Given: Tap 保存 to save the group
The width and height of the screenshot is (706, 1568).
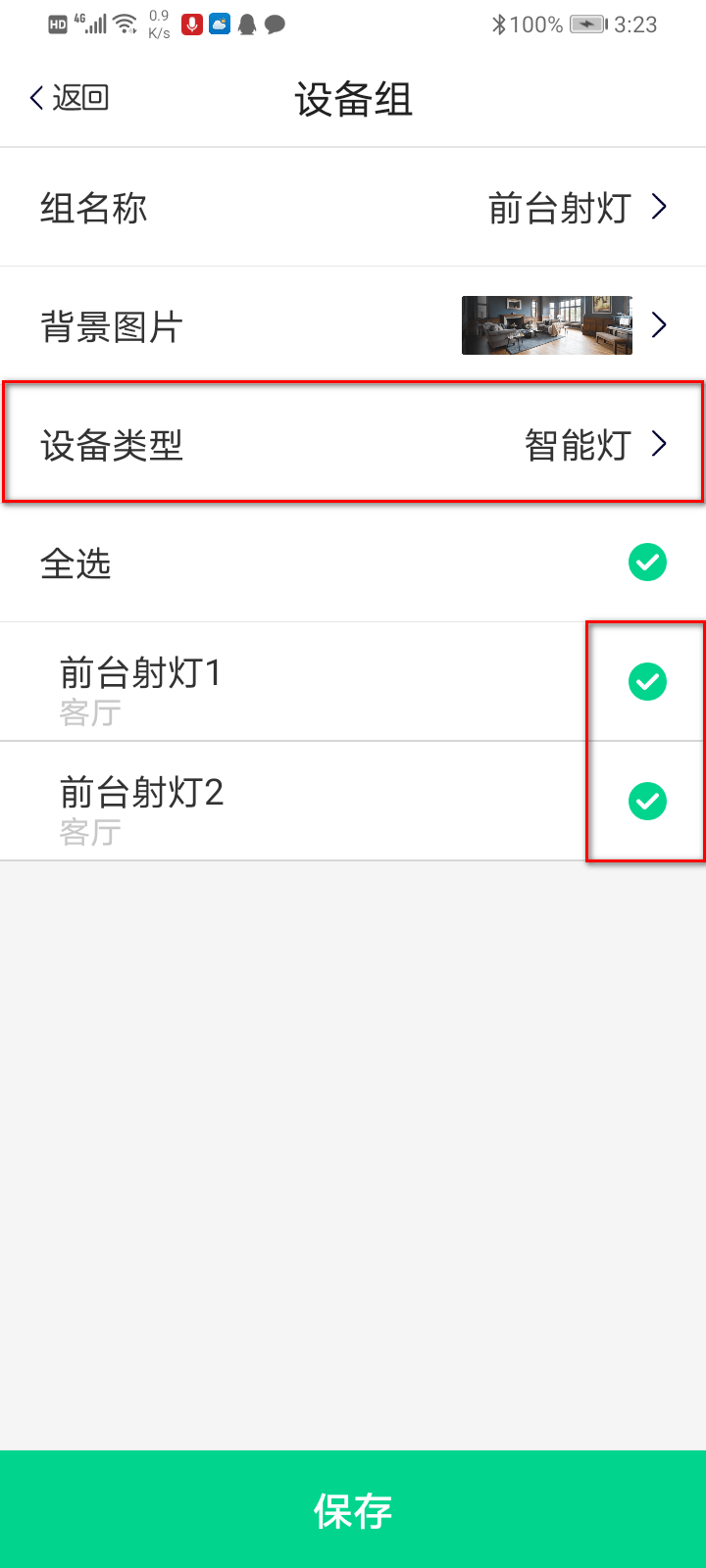Looking at the screenshot, I should (353, 1509).
